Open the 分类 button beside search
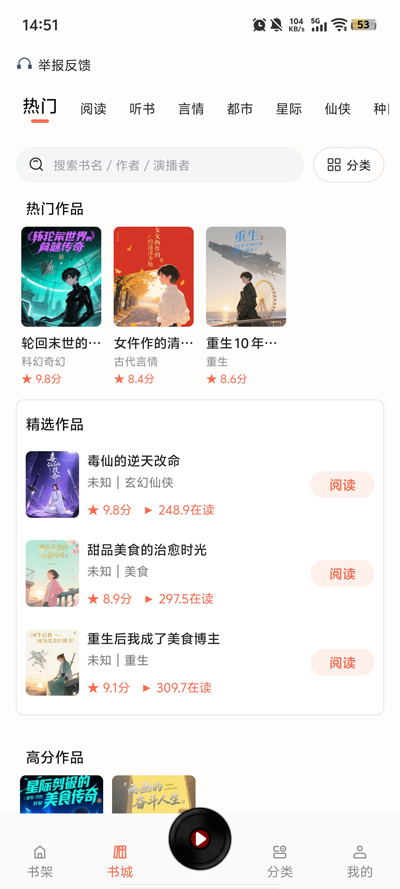The height and width of the screenshot is (889, 400). click(x=348, y=165)
